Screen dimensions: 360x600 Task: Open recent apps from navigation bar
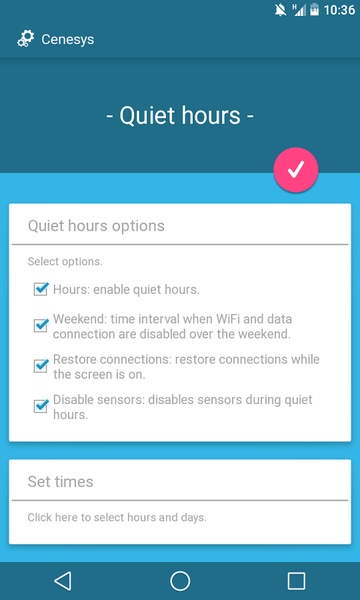[296, 581]
